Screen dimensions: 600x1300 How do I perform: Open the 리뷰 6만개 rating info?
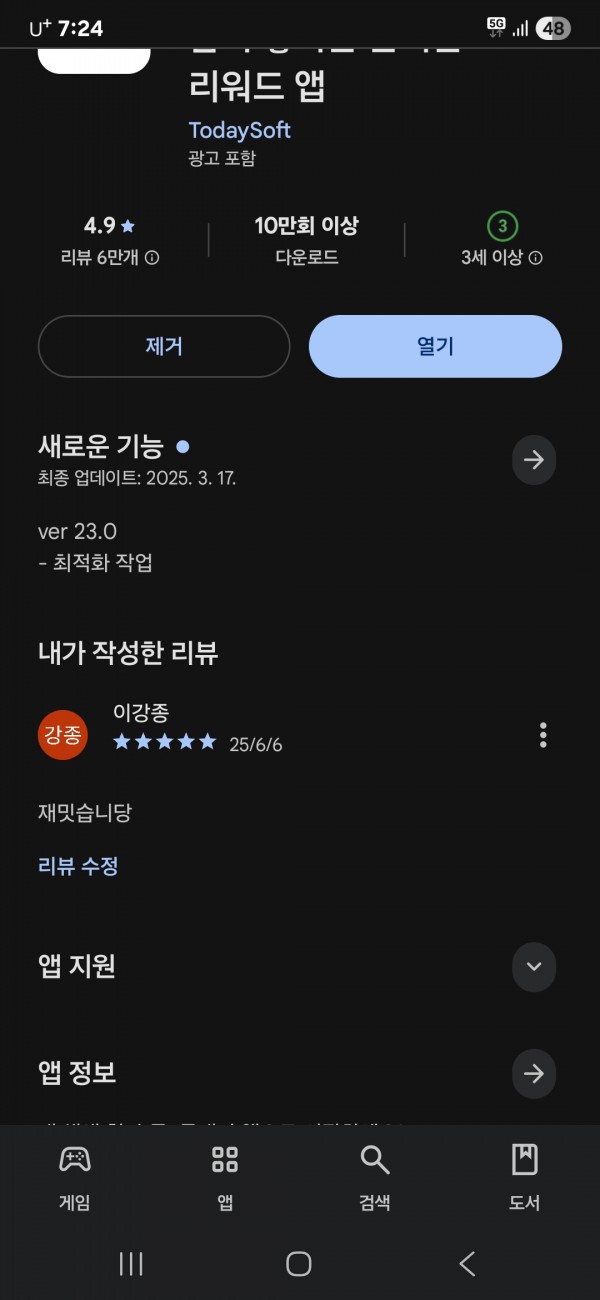coord(110,257)
